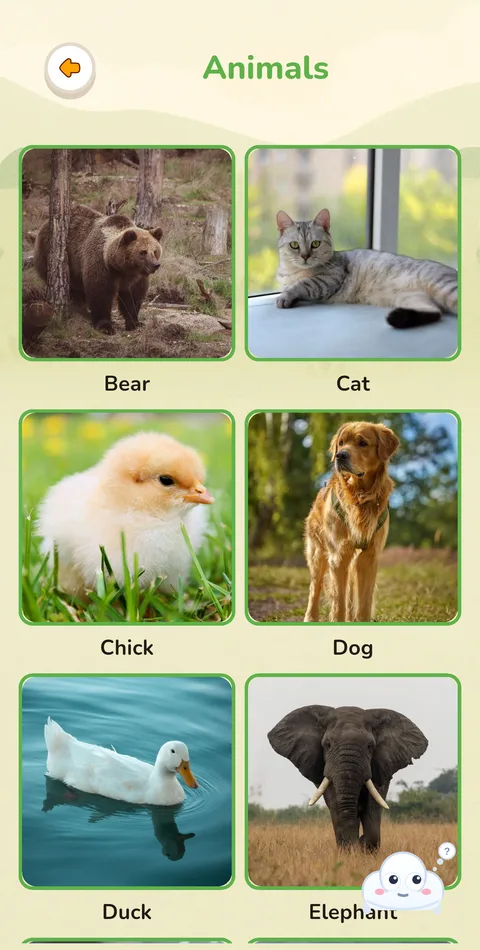
Task: Go back with the orange arrow button
Action: 70,69
